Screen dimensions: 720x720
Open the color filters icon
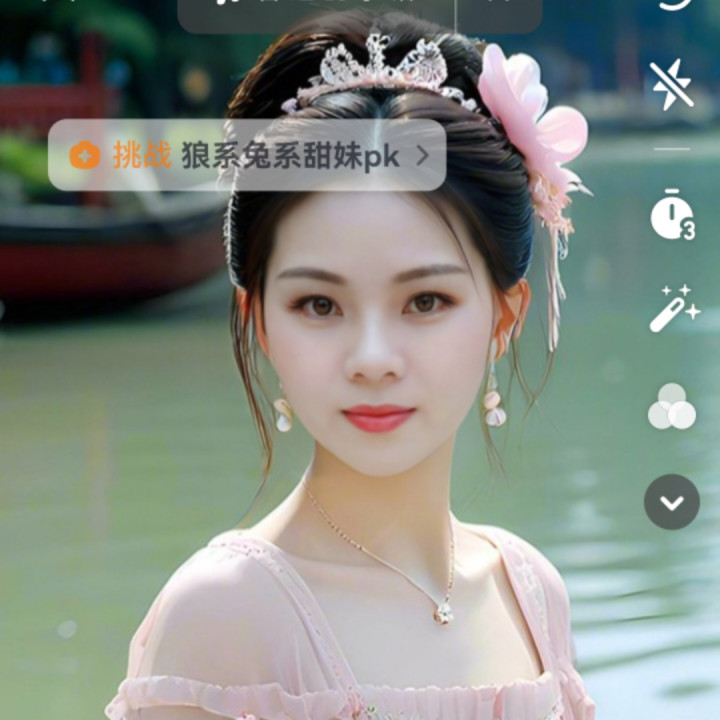[672, 406]
